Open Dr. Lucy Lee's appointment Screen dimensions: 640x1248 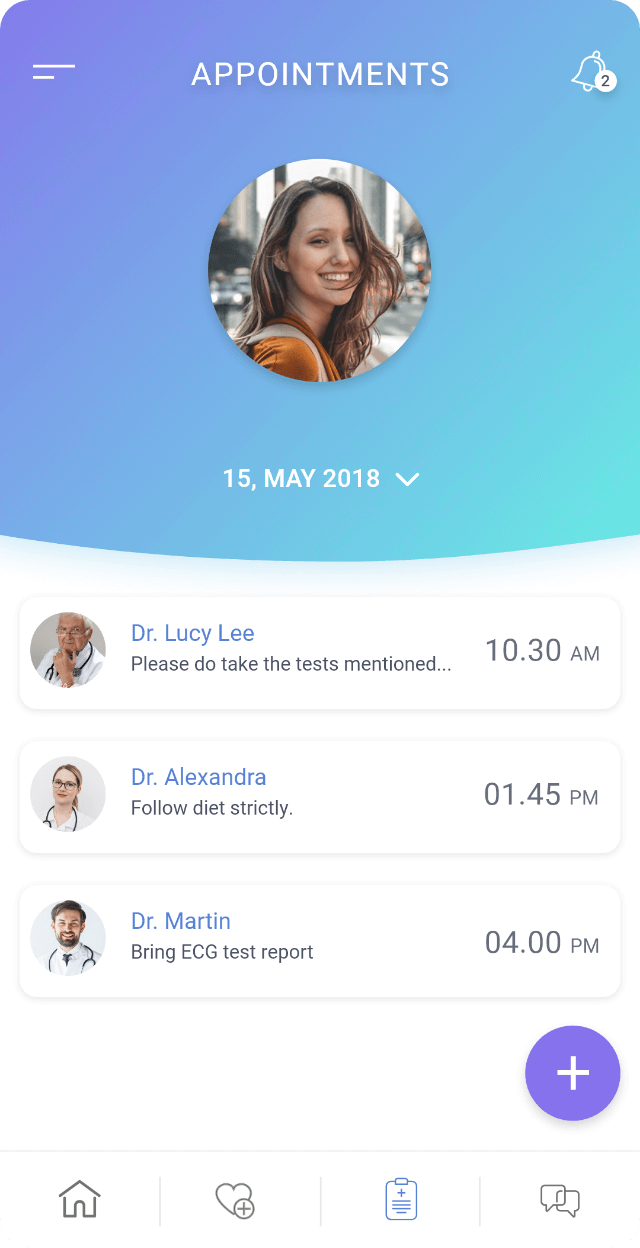click(320, 653)
